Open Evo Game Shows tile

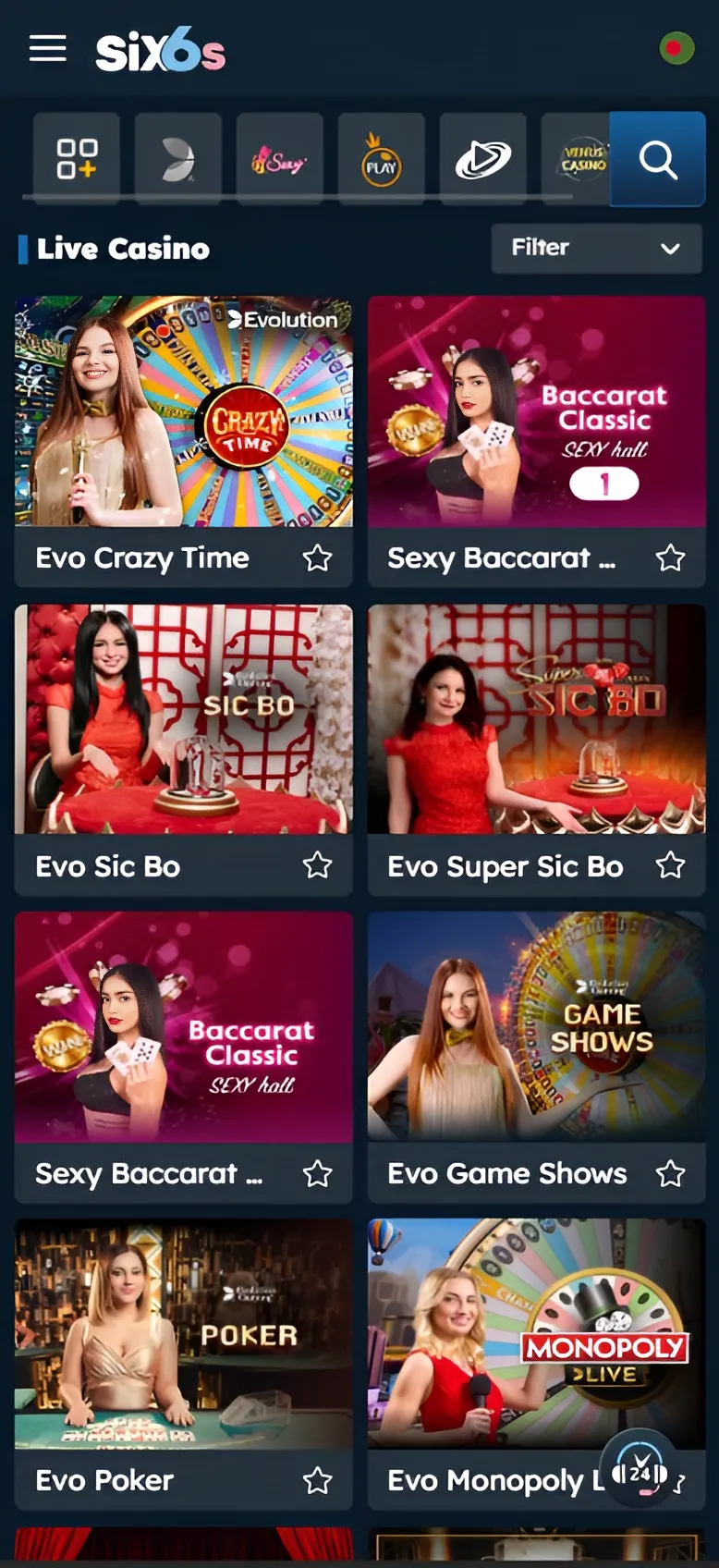[x=536, y=1027]
